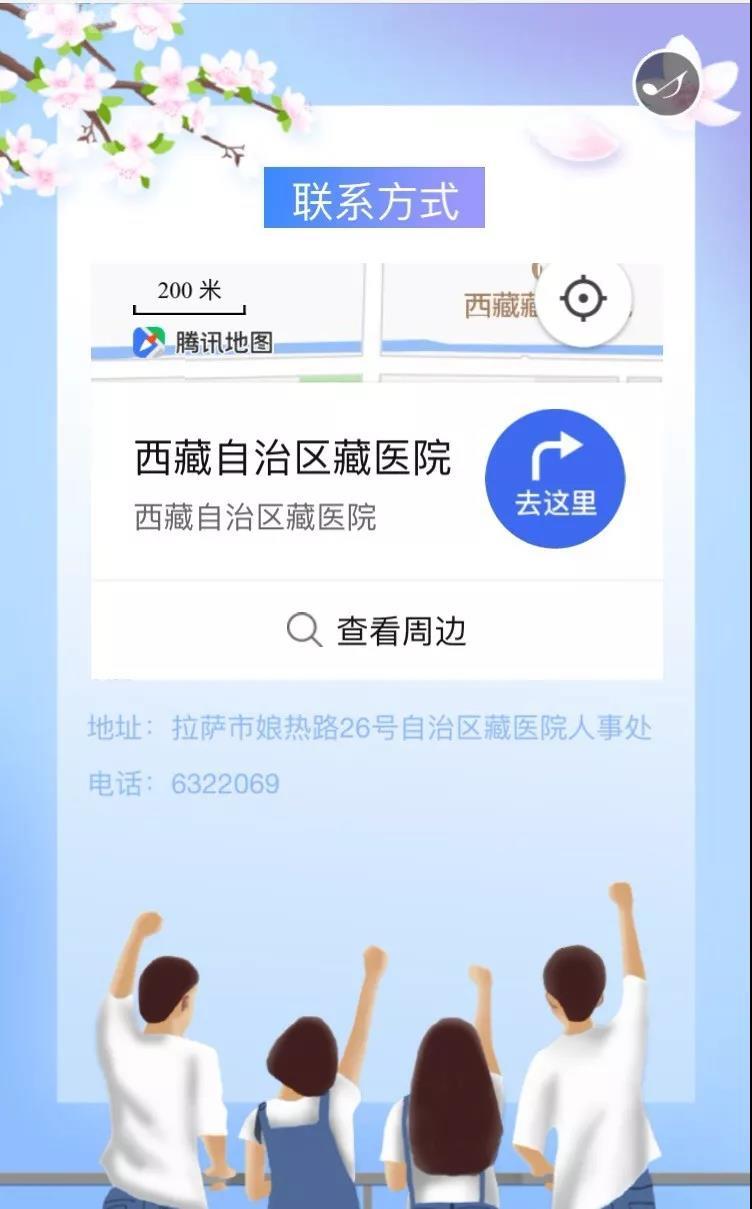
Task: Recenter the map with the locate button
Action: (x=584, y=299)
